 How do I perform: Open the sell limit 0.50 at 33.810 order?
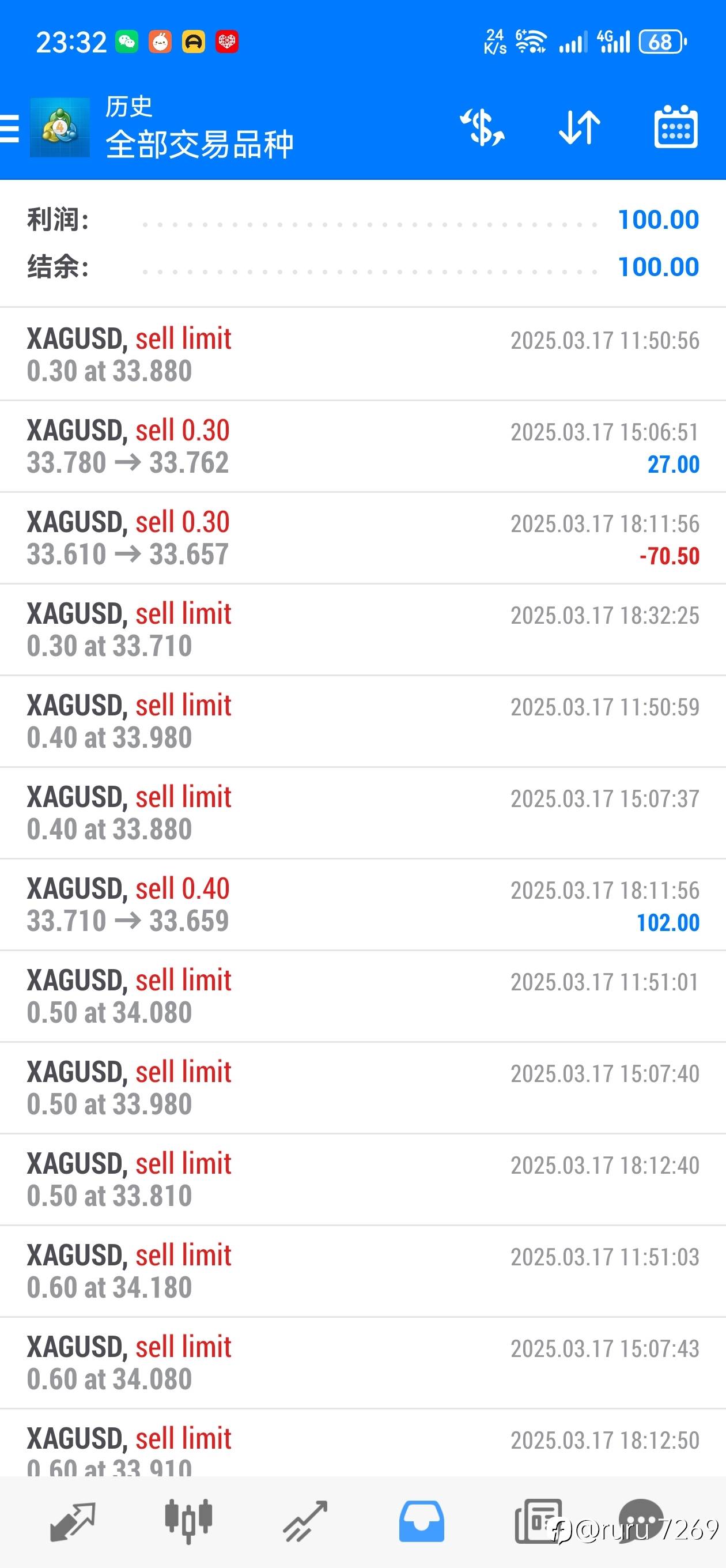coord(362,1179)
